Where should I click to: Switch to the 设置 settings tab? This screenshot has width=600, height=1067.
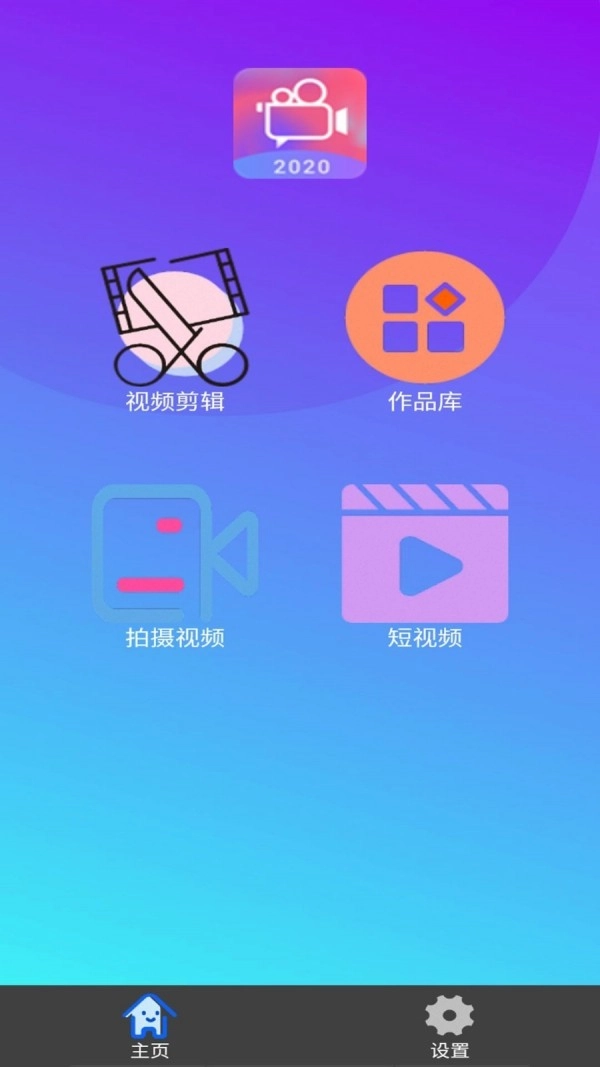point(449,1025)
